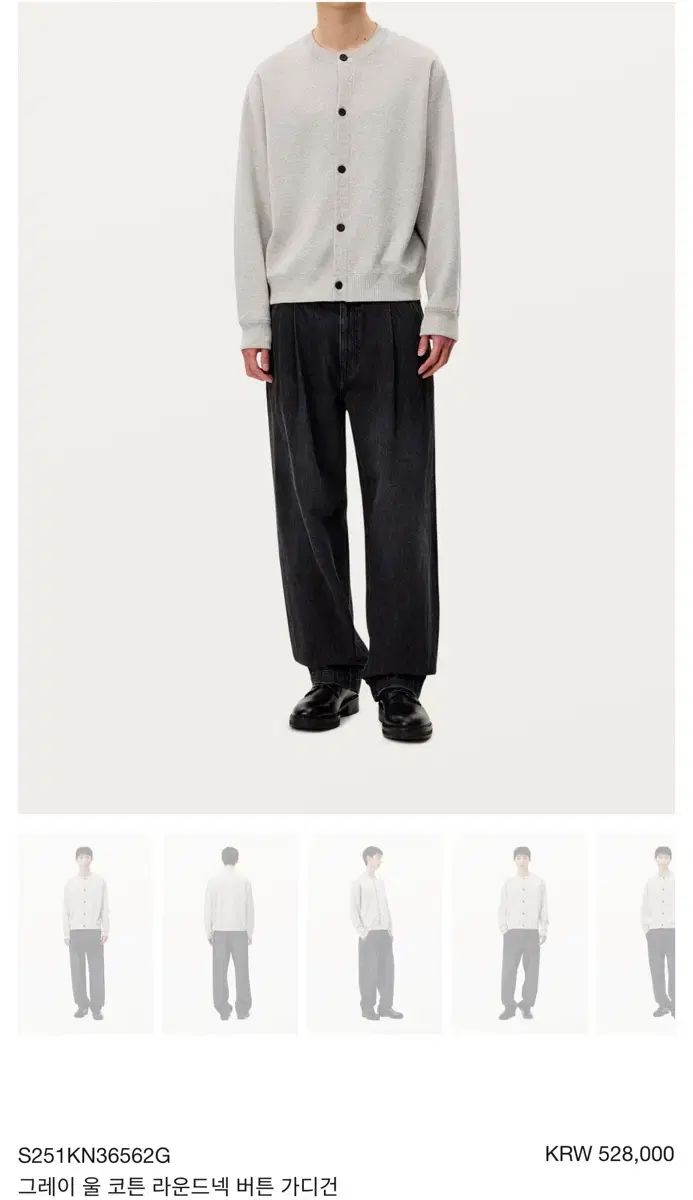Image resolution: width=693 pixels, height=1200 pixels.
Task: Select the side profile thumbnail
Action: [x=375, y=933]
